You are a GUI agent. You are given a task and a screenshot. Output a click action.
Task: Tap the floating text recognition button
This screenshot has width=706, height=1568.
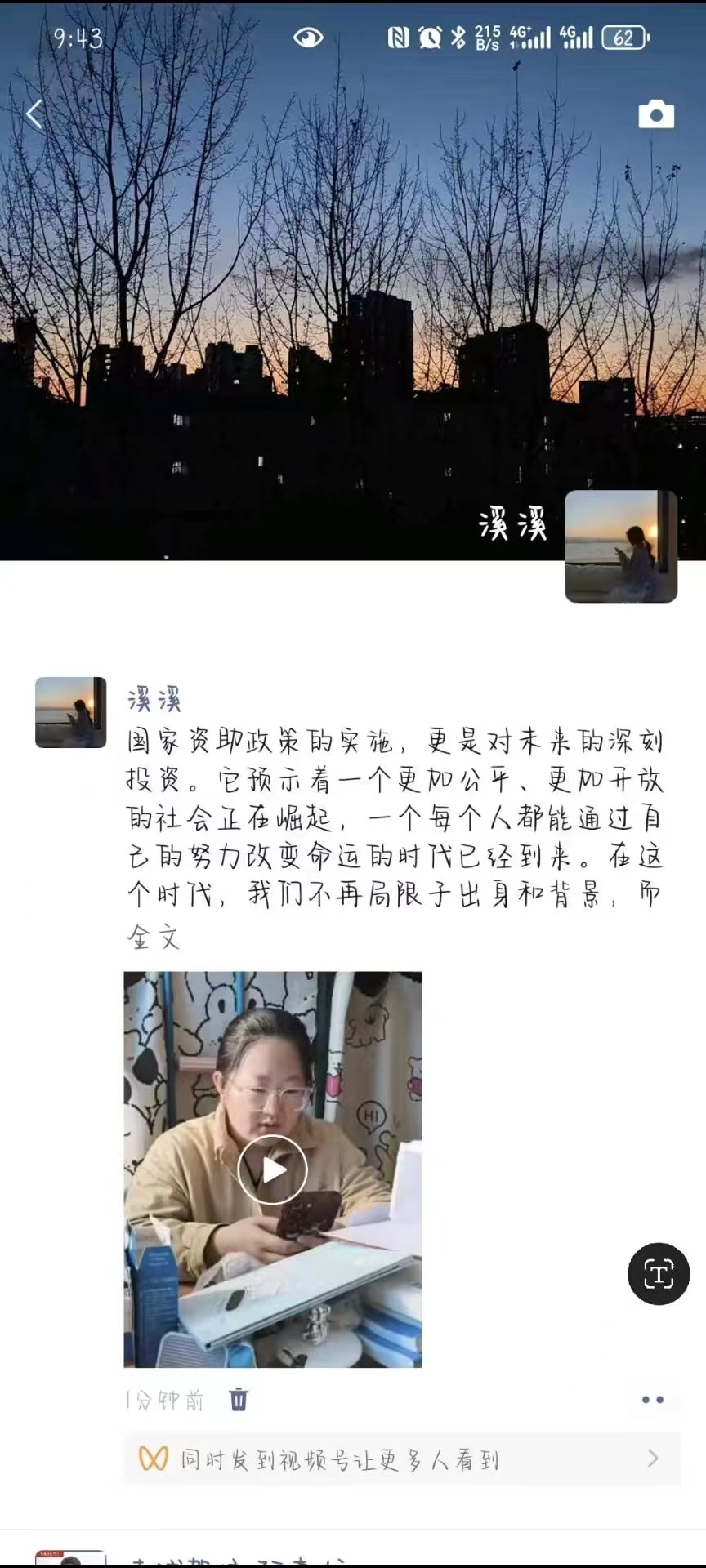click(x=659, y=1274)
